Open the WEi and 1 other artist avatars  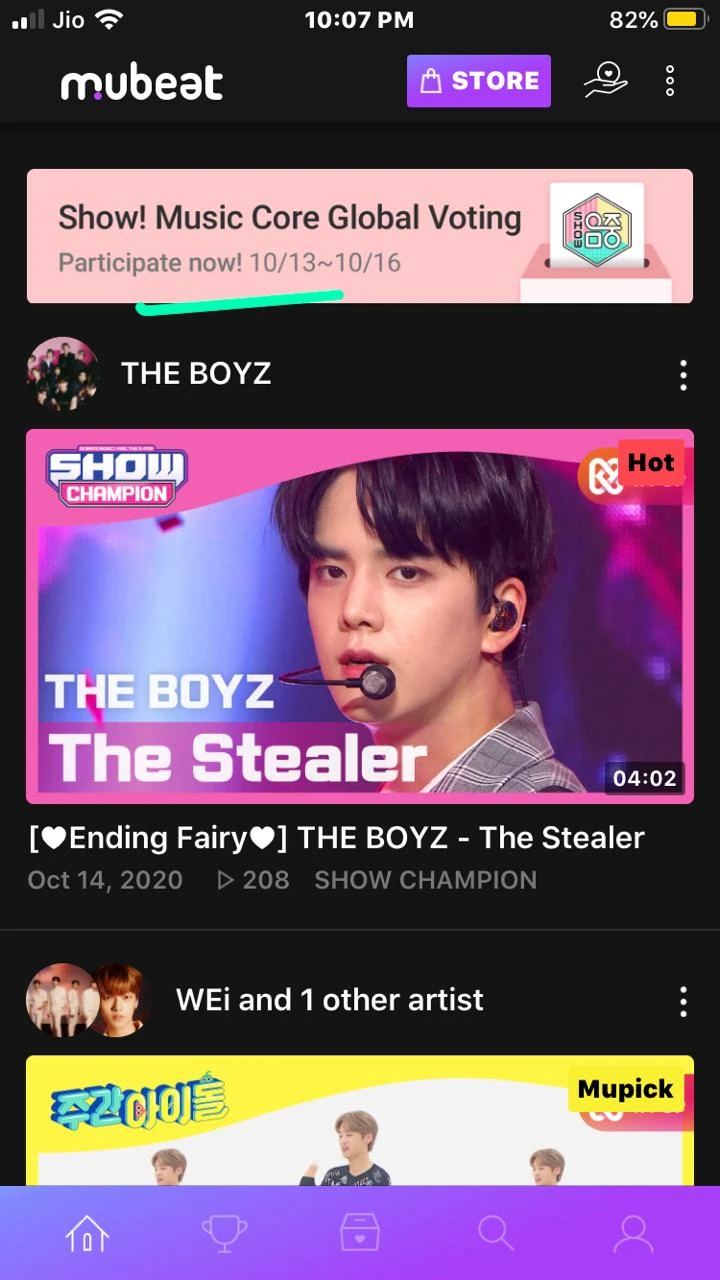point(87,1000)
